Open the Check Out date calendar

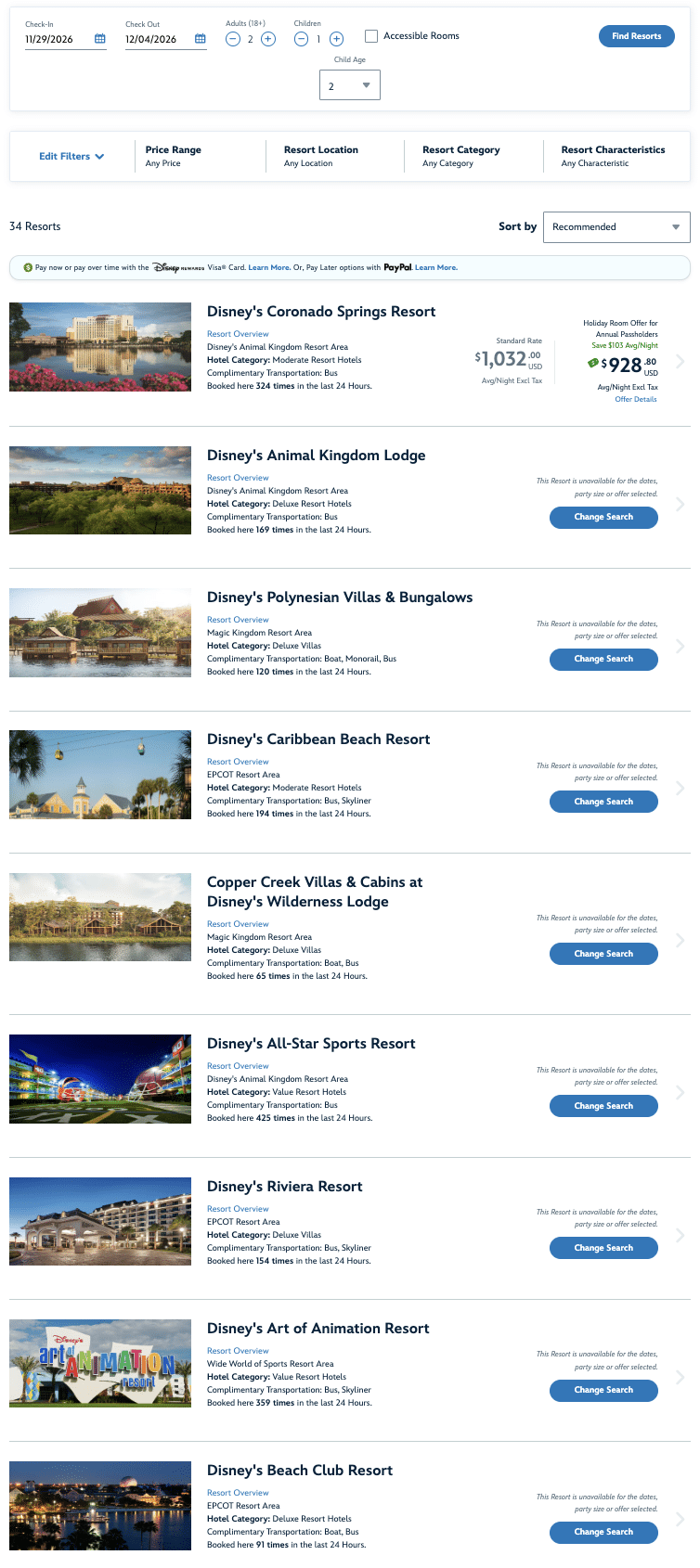[201, 39]
